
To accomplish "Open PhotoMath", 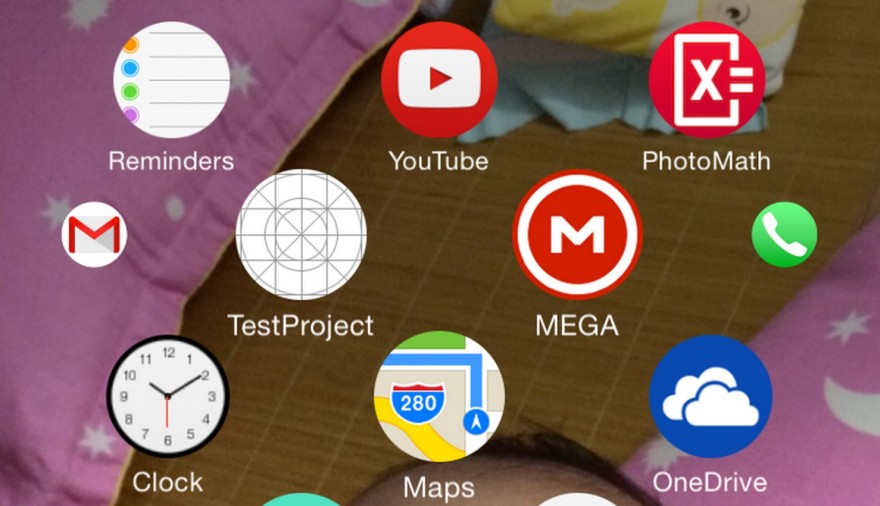I will (x=707, y=80).
